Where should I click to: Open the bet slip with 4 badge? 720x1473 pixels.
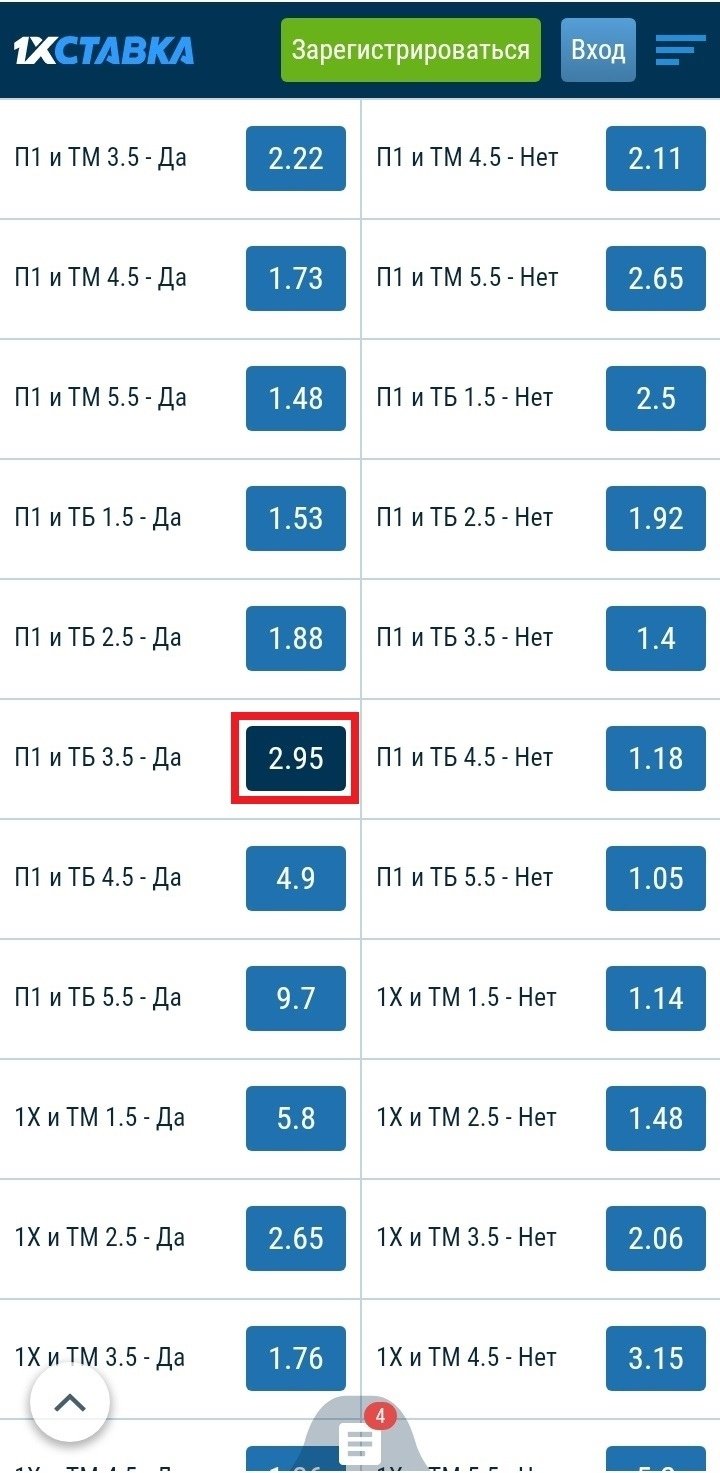(x=360, y=1440)
